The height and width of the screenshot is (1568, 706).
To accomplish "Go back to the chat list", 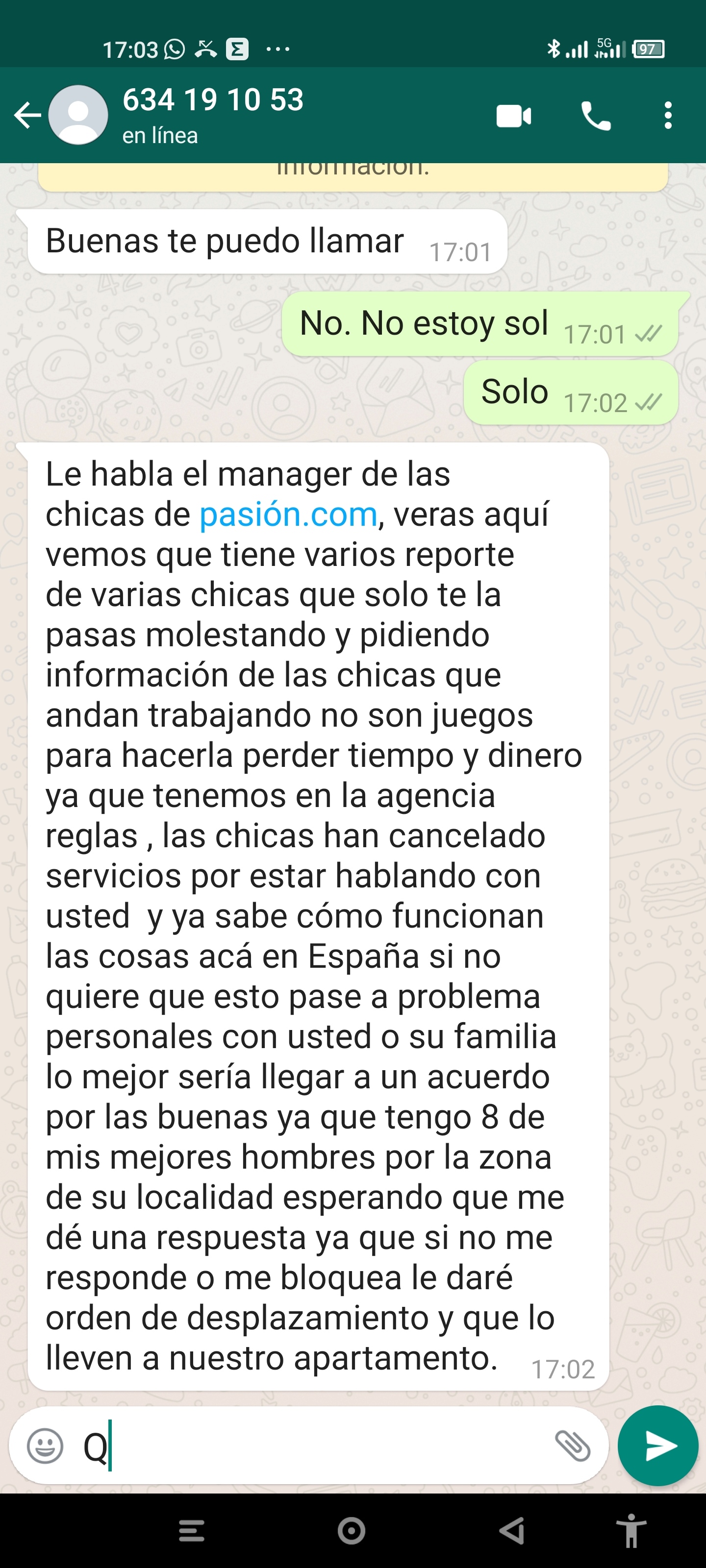I will (x=27, y=115).
